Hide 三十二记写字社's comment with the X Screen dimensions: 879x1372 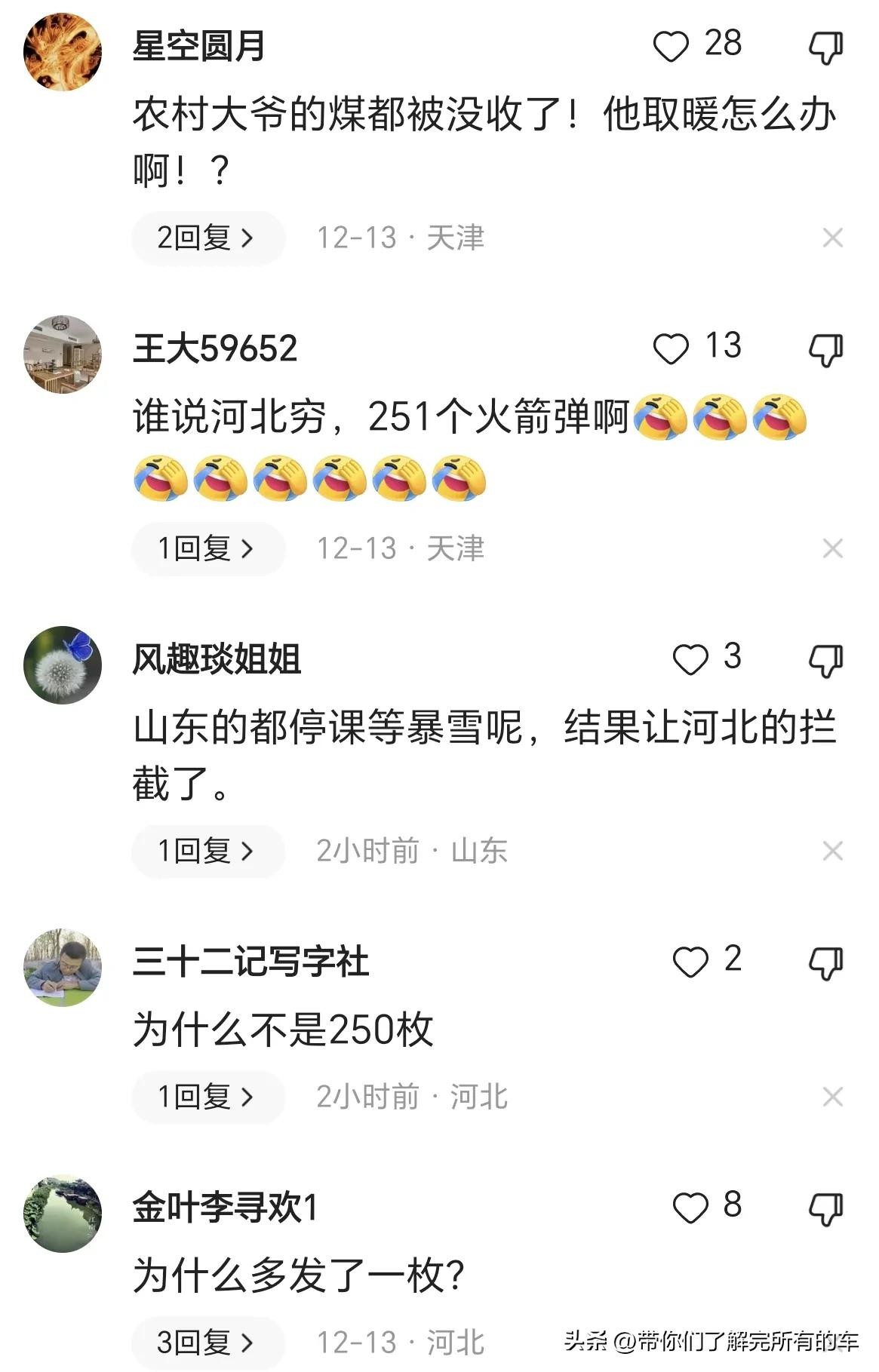point(832,1097)
